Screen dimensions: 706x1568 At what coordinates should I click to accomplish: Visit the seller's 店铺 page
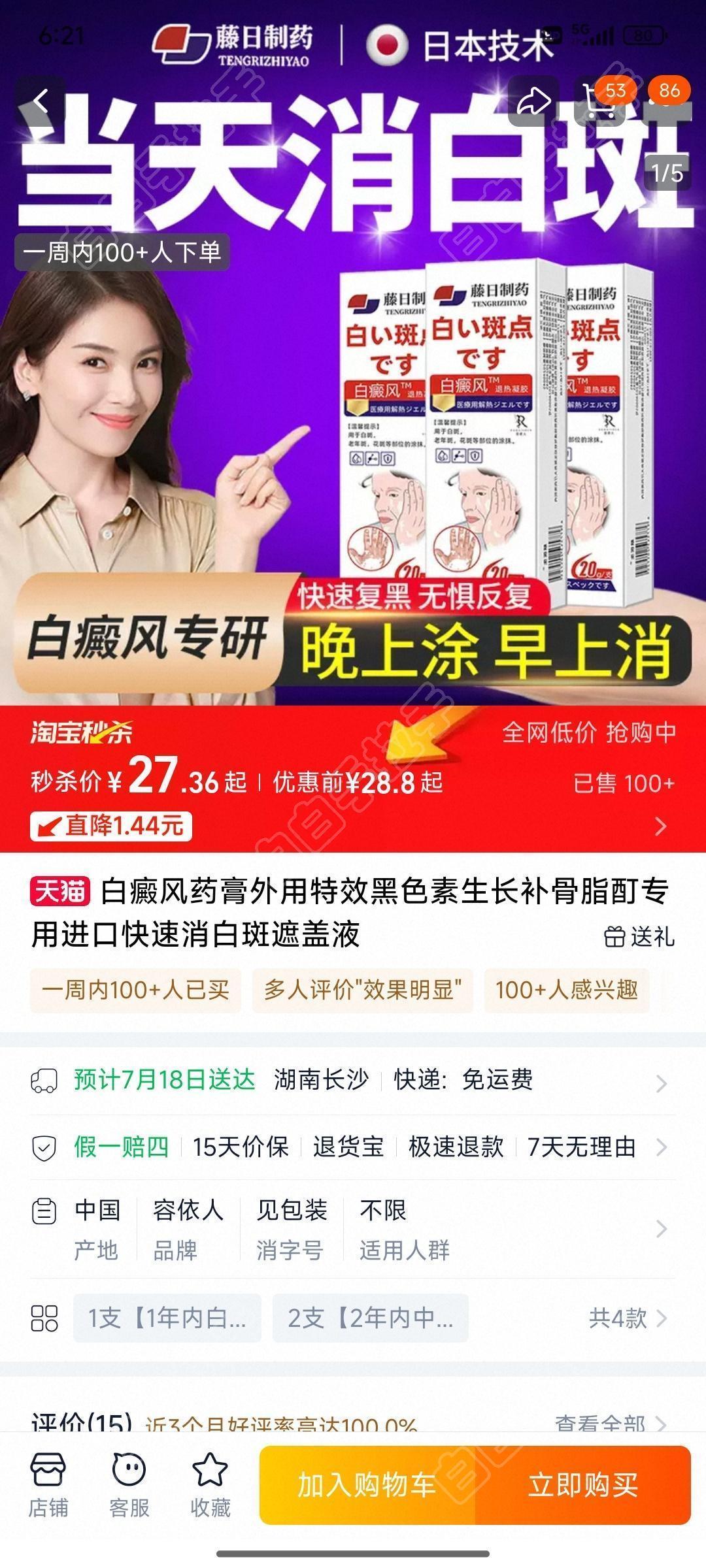point(48,1485)
